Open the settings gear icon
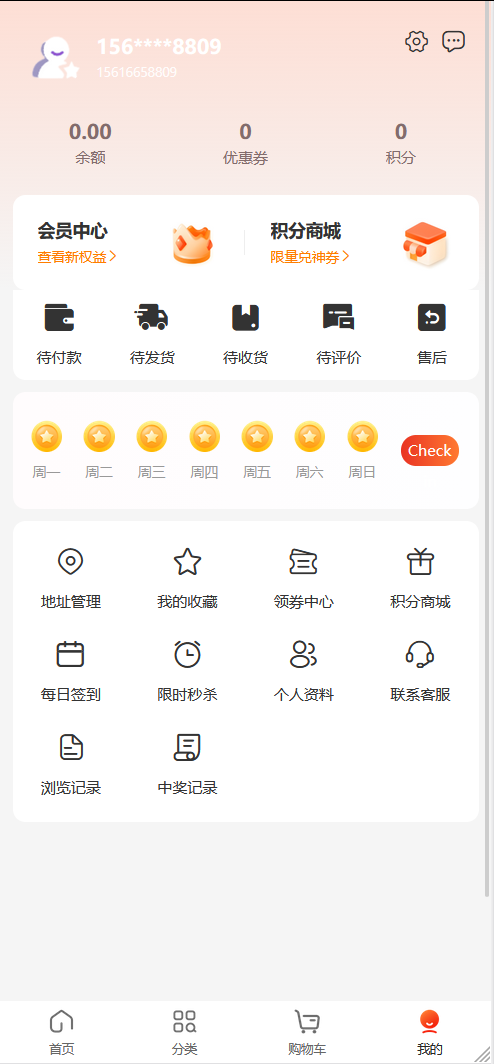 (417, 41)
